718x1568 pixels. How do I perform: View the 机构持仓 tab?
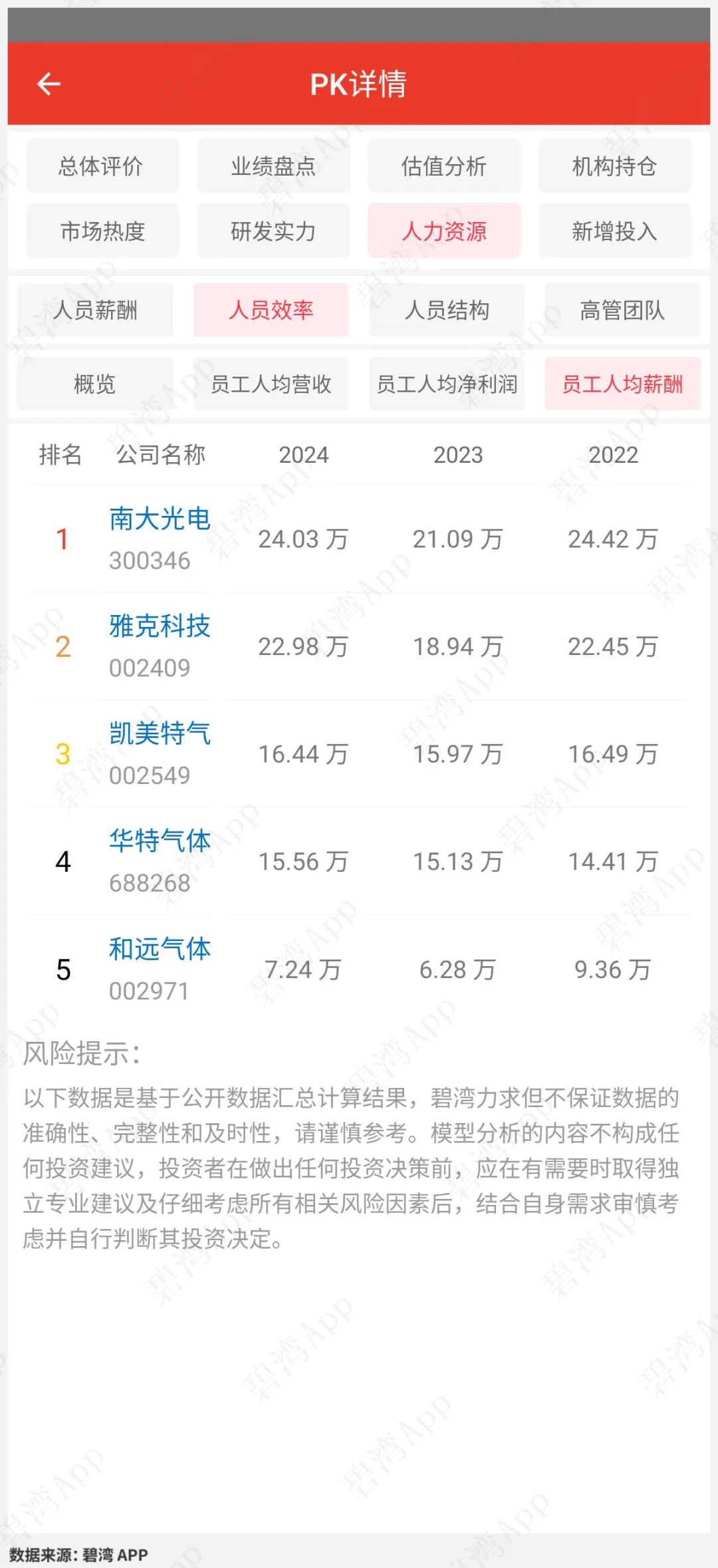615,166
